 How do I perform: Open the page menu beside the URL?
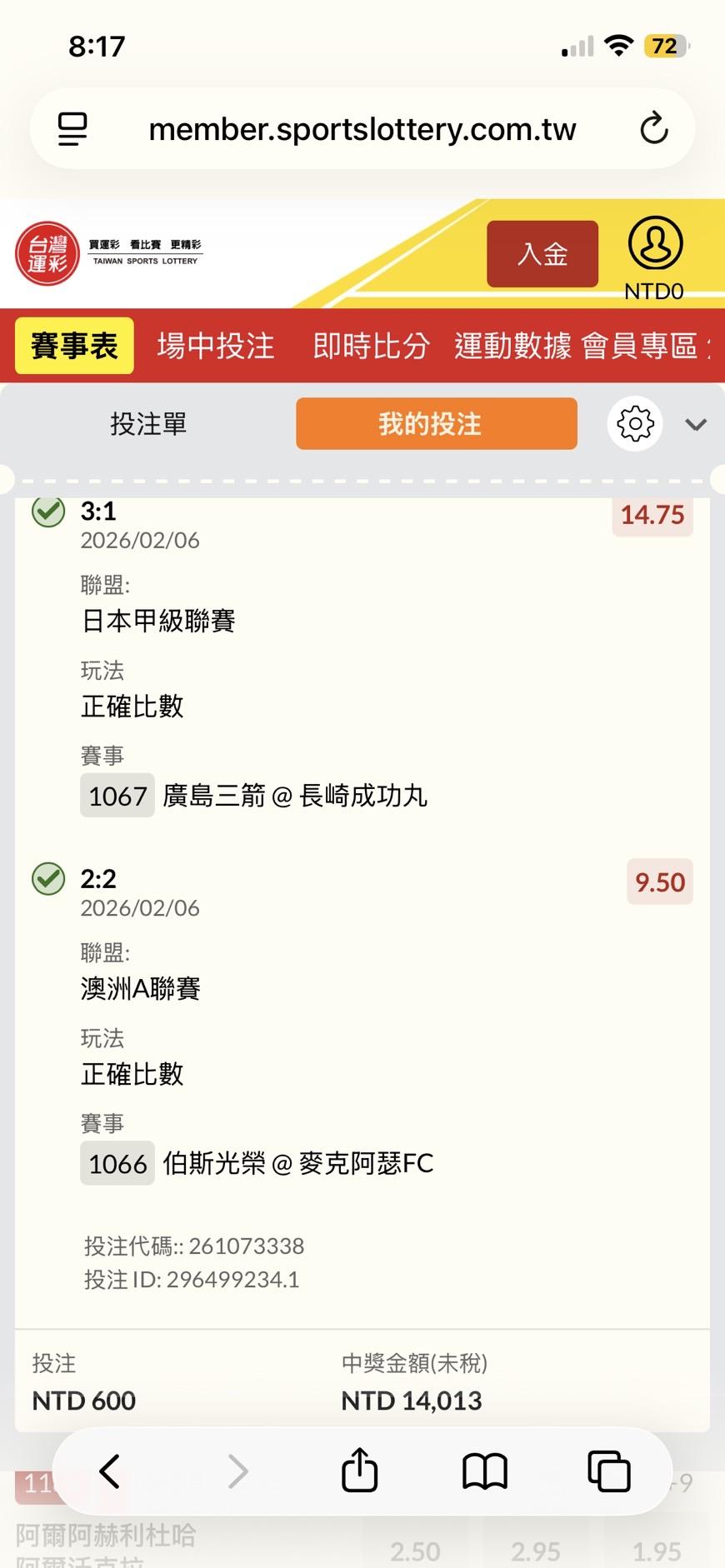coord(72,129)
